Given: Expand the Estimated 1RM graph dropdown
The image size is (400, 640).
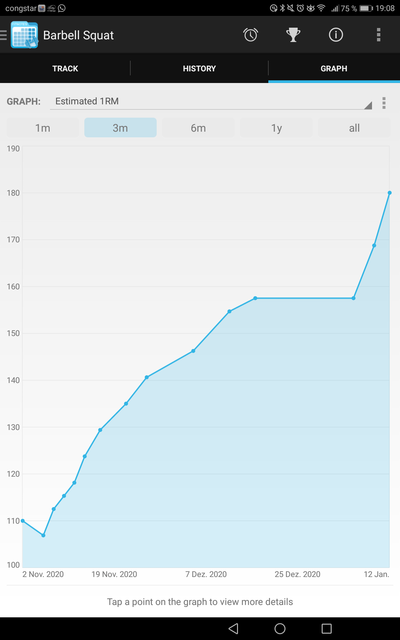Looking at the screenshot, I should tap(211, 102).
